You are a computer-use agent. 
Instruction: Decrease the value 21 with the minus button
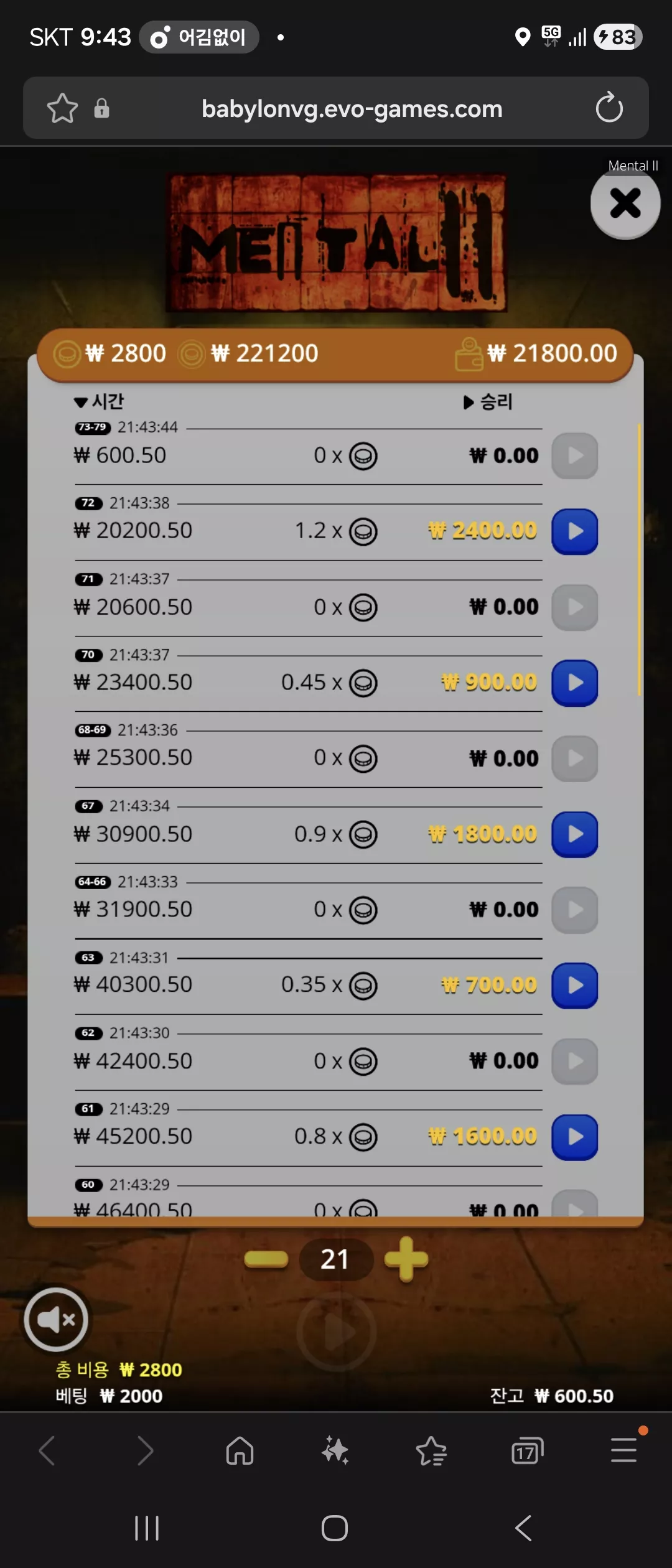[x=266, y=1259]
